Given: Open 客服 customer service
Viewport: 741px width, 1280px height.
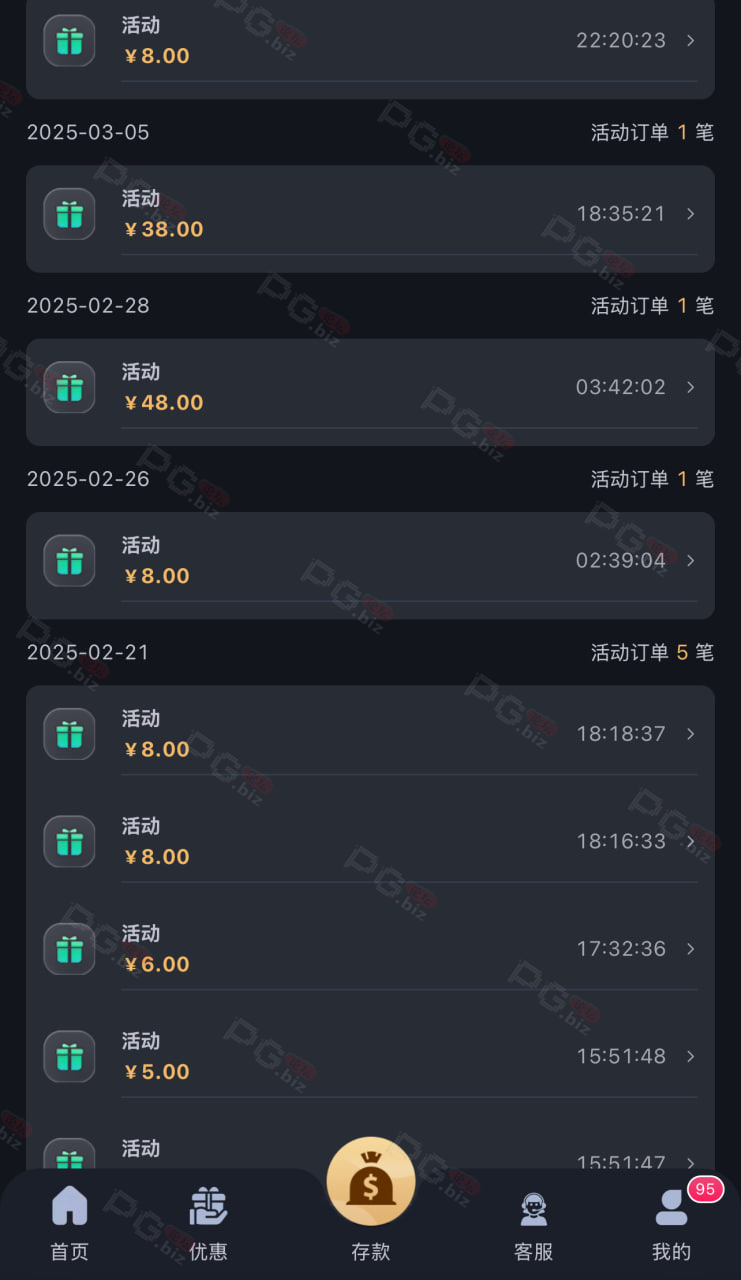Looking at the screenshot, I should pos(533,1223).
